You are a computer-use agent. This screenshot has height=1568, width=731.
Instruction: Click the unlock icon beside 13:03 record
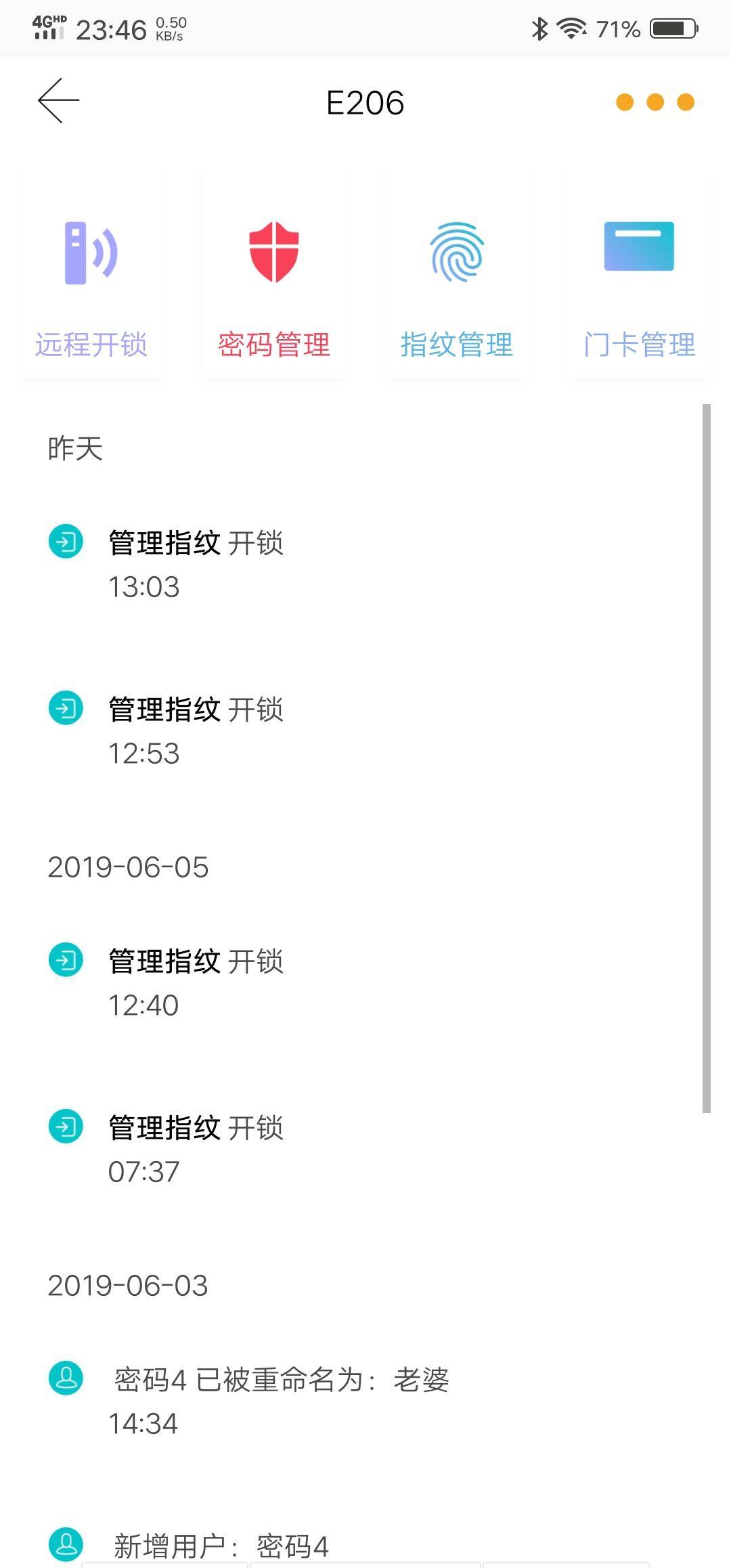(65, 542)
